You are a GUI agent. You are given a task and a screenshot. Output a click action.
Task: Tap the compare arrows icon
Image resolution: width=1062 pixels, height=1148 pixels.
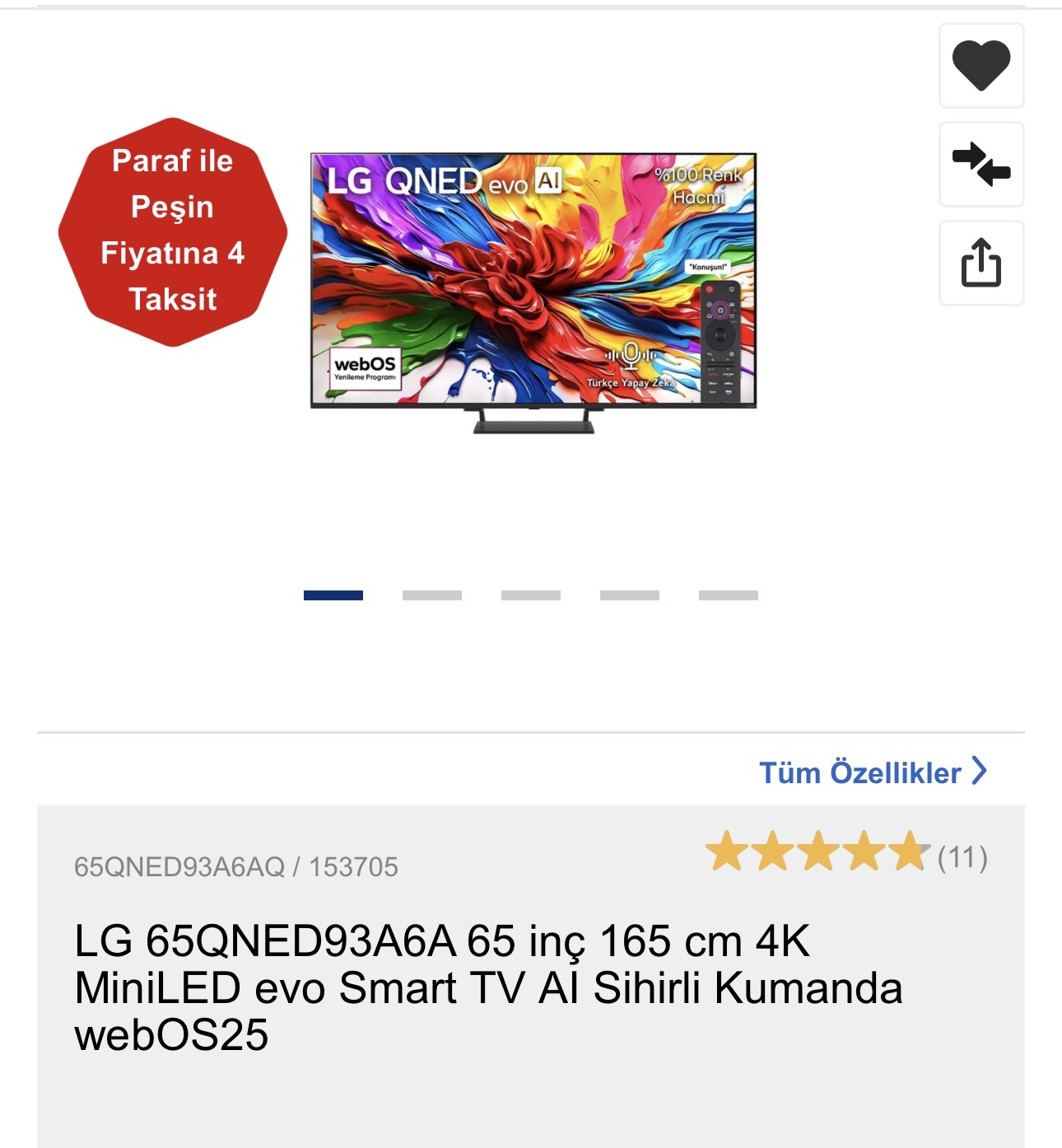point(981,165)
